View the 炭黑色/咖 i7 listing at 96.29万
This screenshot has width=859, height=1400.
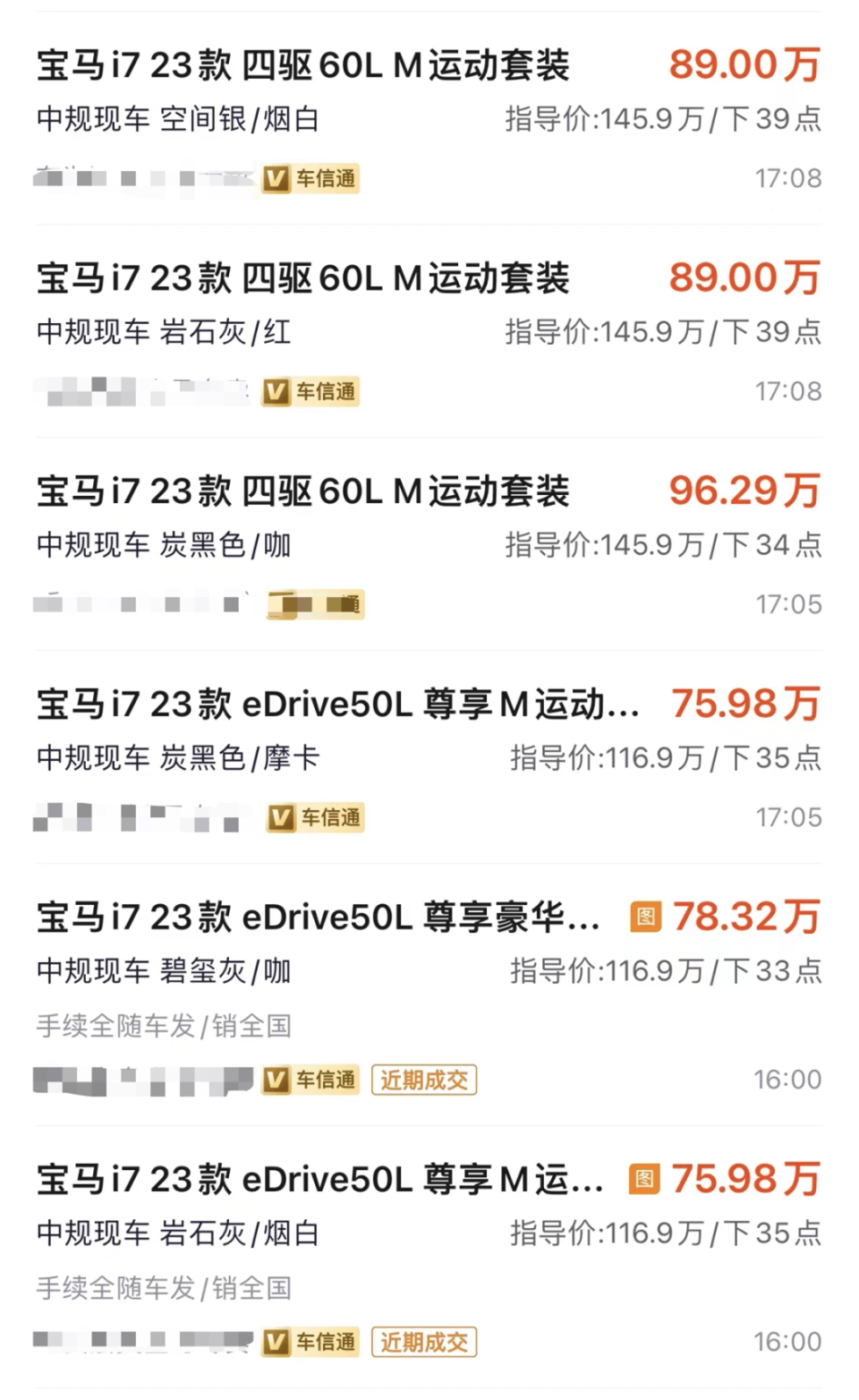pyautogui.click(x=304, y=492)
